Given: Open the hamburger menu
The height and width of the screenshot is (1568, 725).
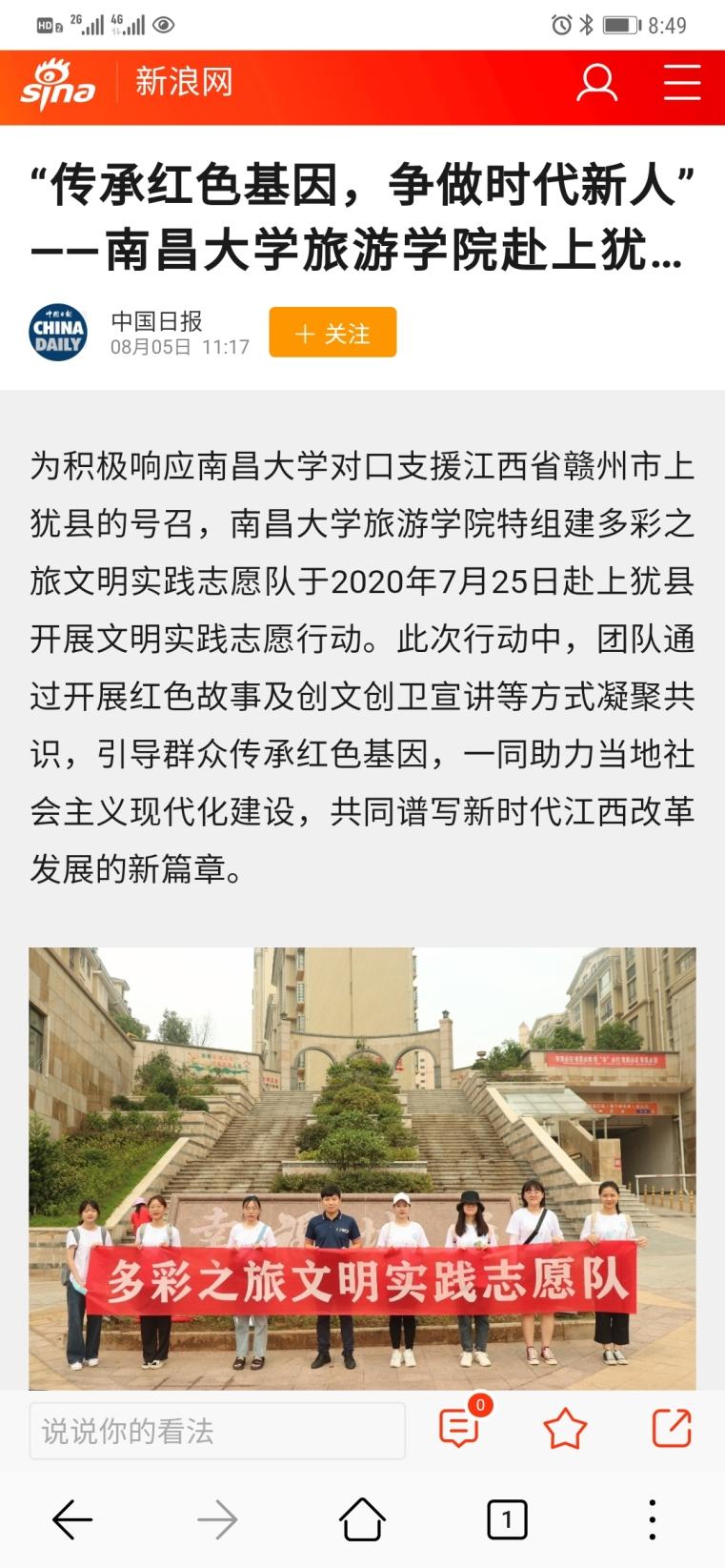Looking at the screenshot, I should (x=682, y=84).
